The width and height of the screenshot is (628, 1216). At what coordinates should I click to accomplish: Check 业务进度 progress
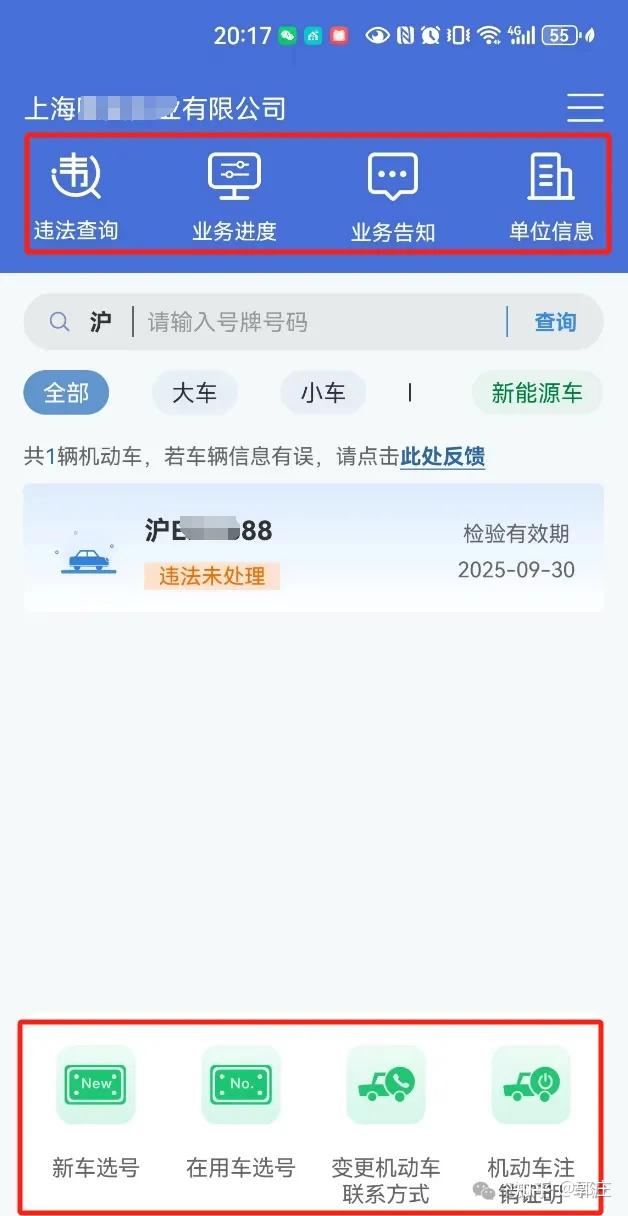click(234, 196)
